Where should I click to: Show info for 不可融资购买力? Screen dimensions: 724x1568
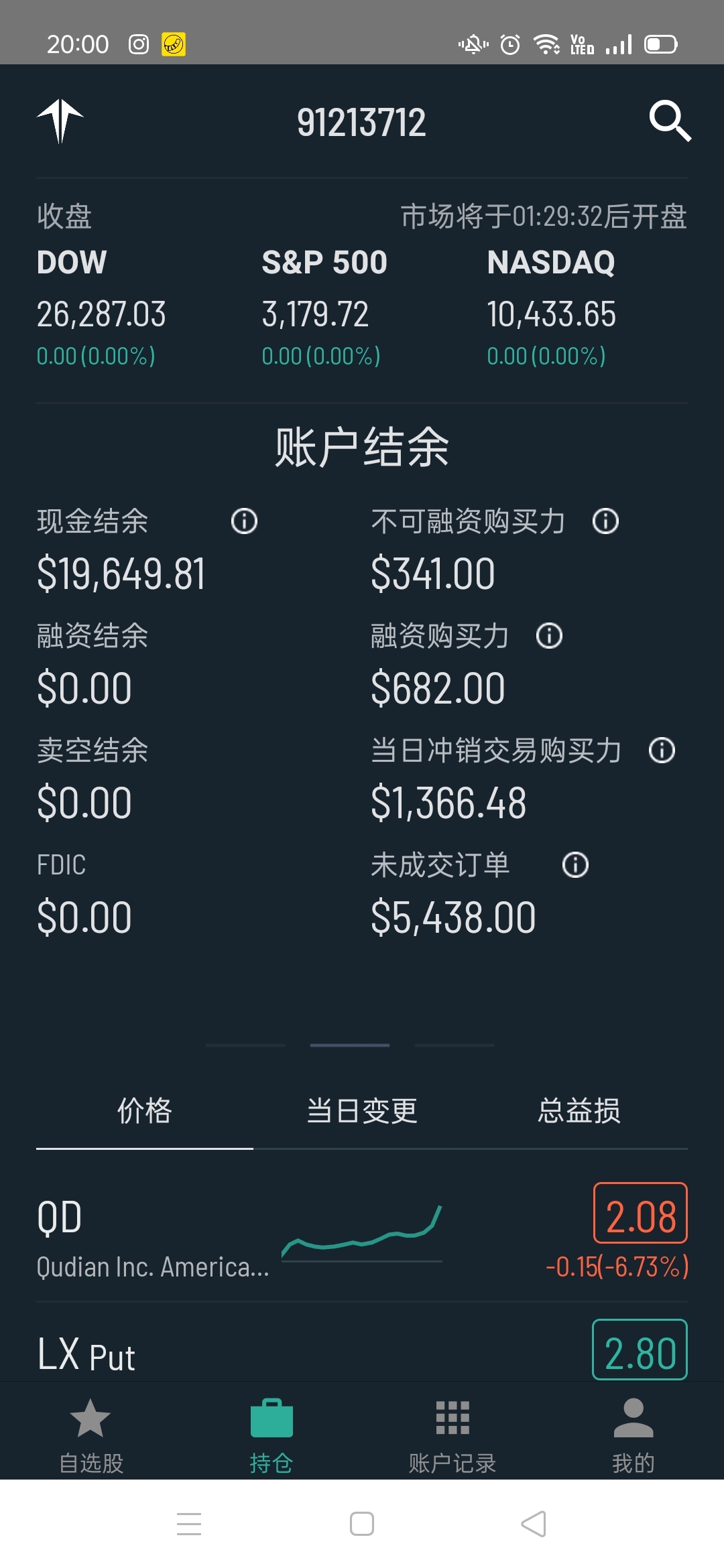coord(605,521)
